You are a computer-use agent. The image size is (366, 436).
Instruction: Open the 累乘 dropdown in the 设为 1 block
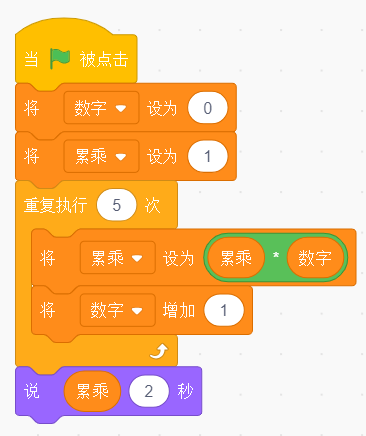tap(101, 156)
